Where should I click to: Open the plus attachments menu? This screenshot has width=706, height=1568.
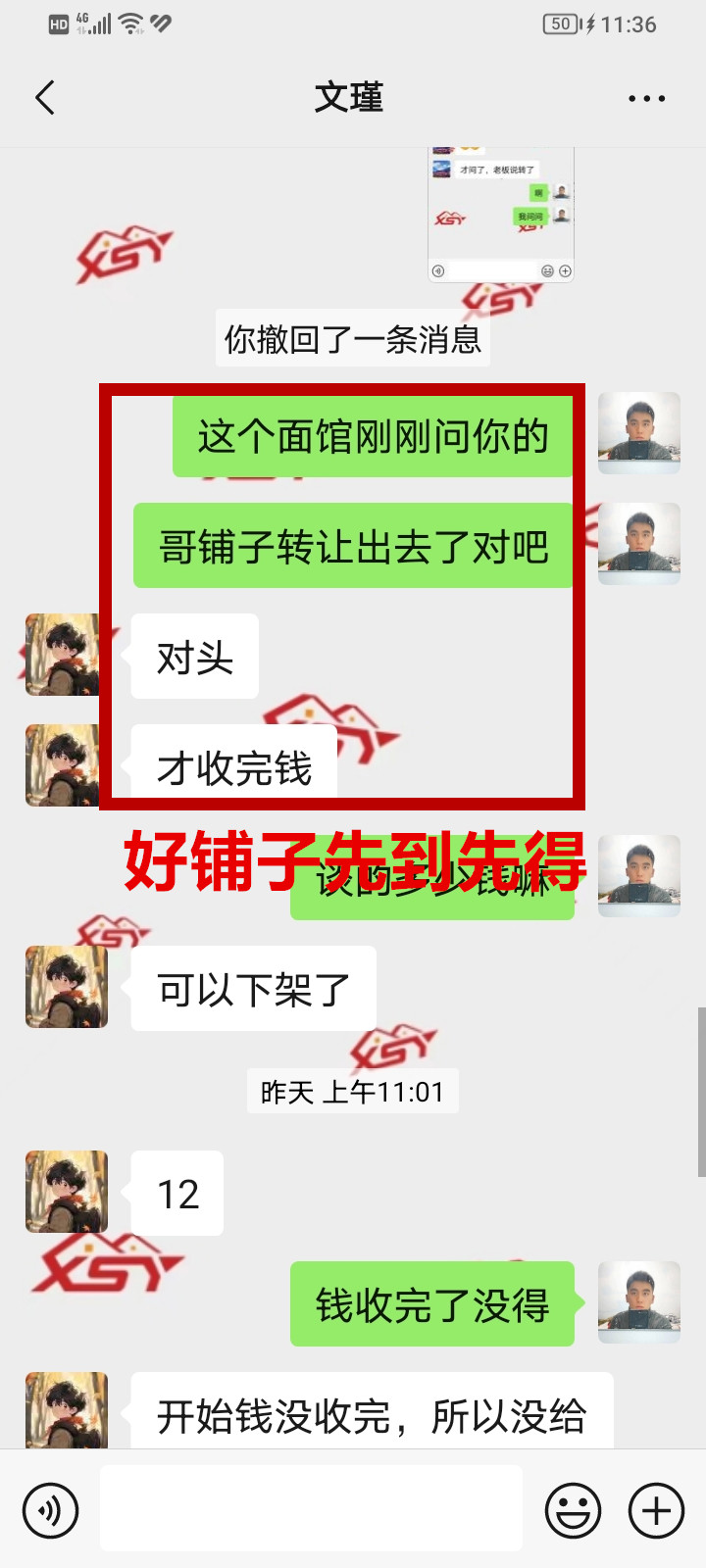[x=656, y=1510]
